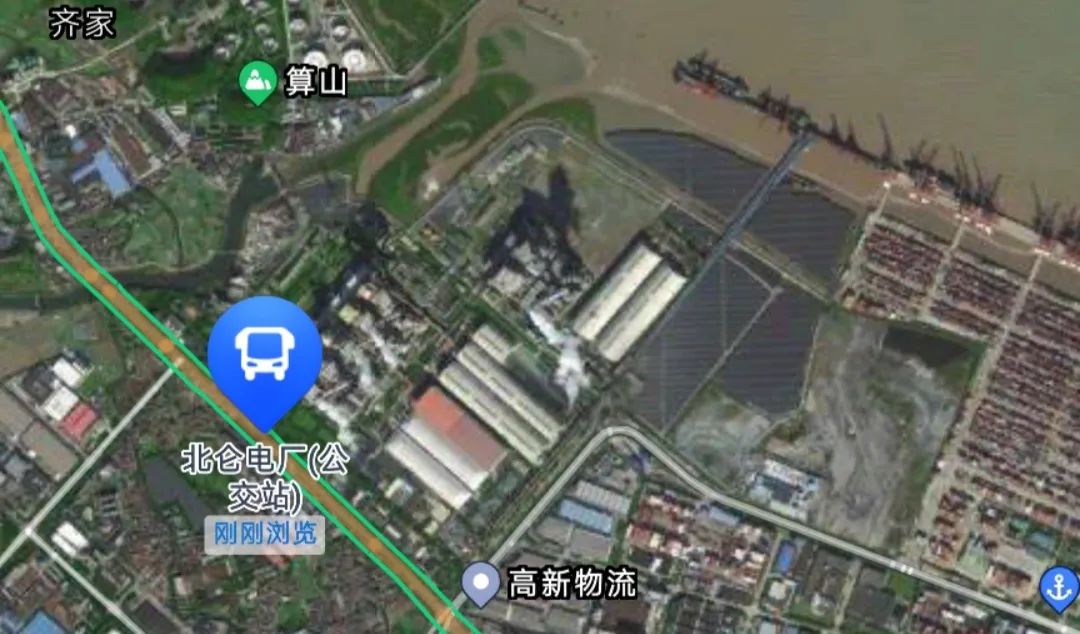Open the 算山 mountain marker

(259, 83)
